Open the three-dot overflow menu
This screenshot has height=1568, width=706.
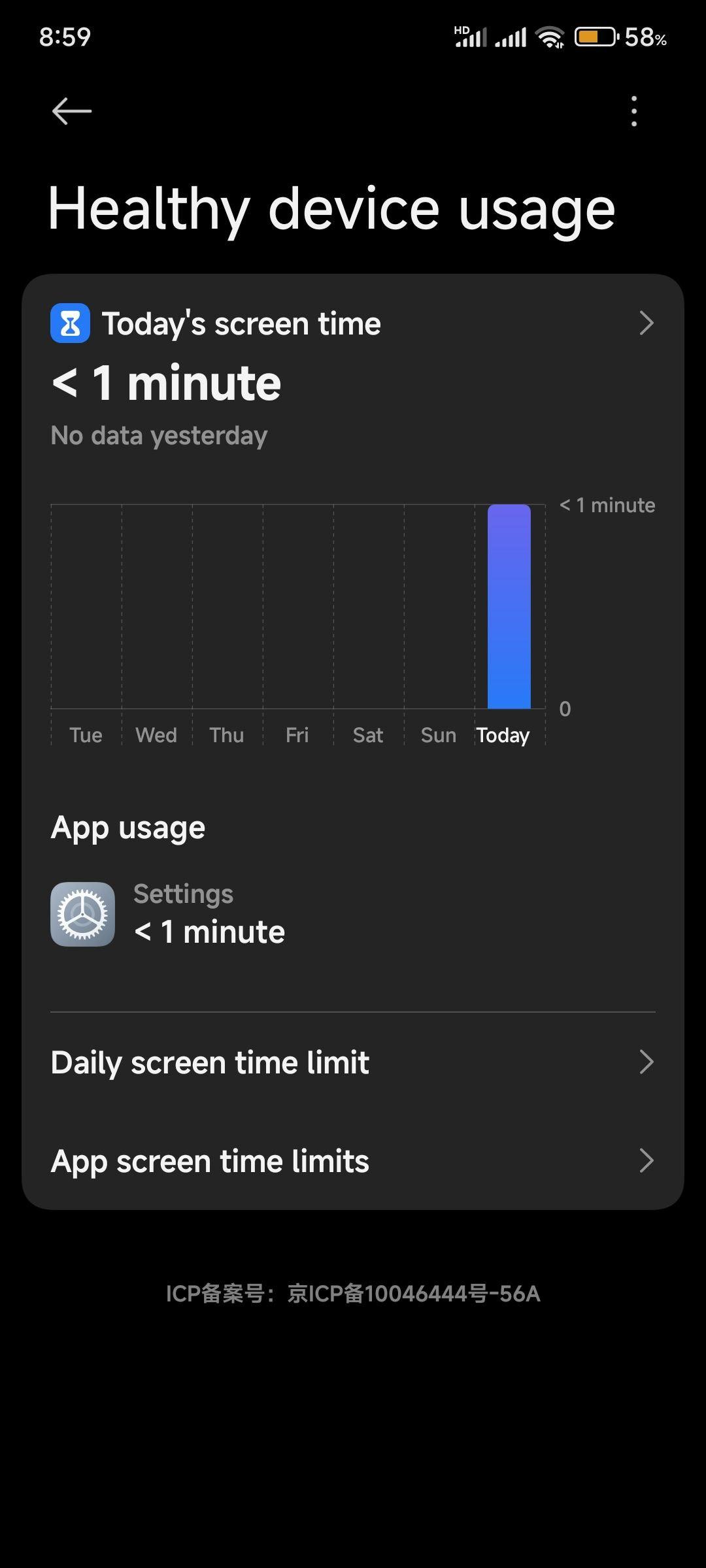point(633,111)
